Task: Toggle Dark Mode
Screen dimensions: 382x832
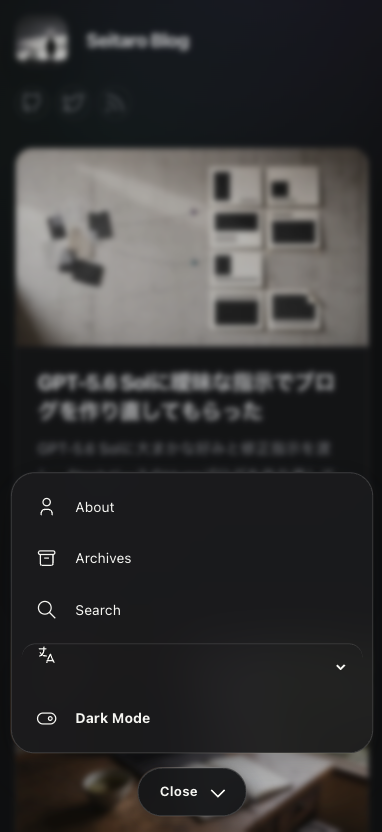Action: point(192,718)
